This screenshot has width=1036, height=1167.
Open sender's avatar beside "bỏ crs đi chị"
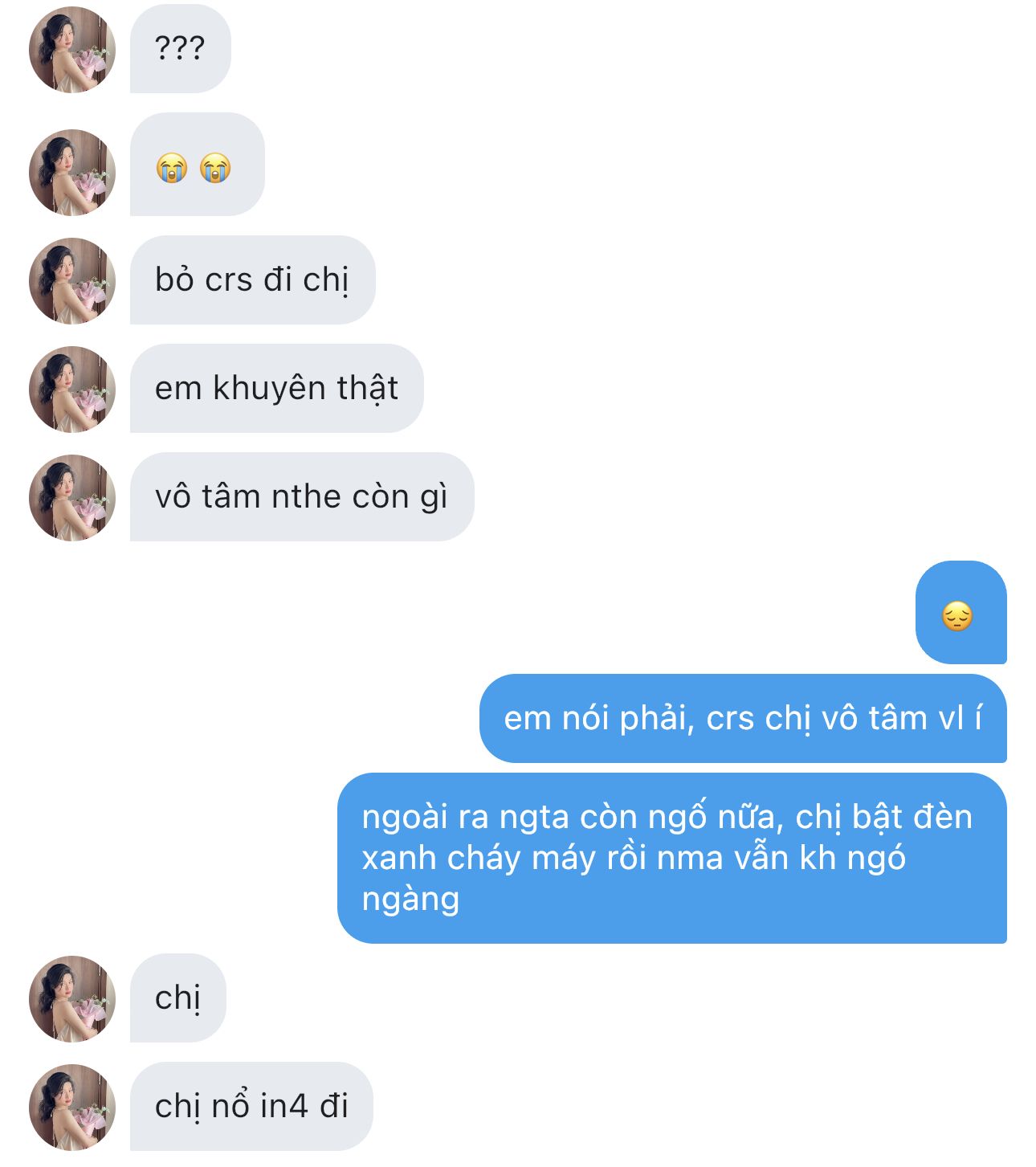pyautogui.click(x=72, y=280)
